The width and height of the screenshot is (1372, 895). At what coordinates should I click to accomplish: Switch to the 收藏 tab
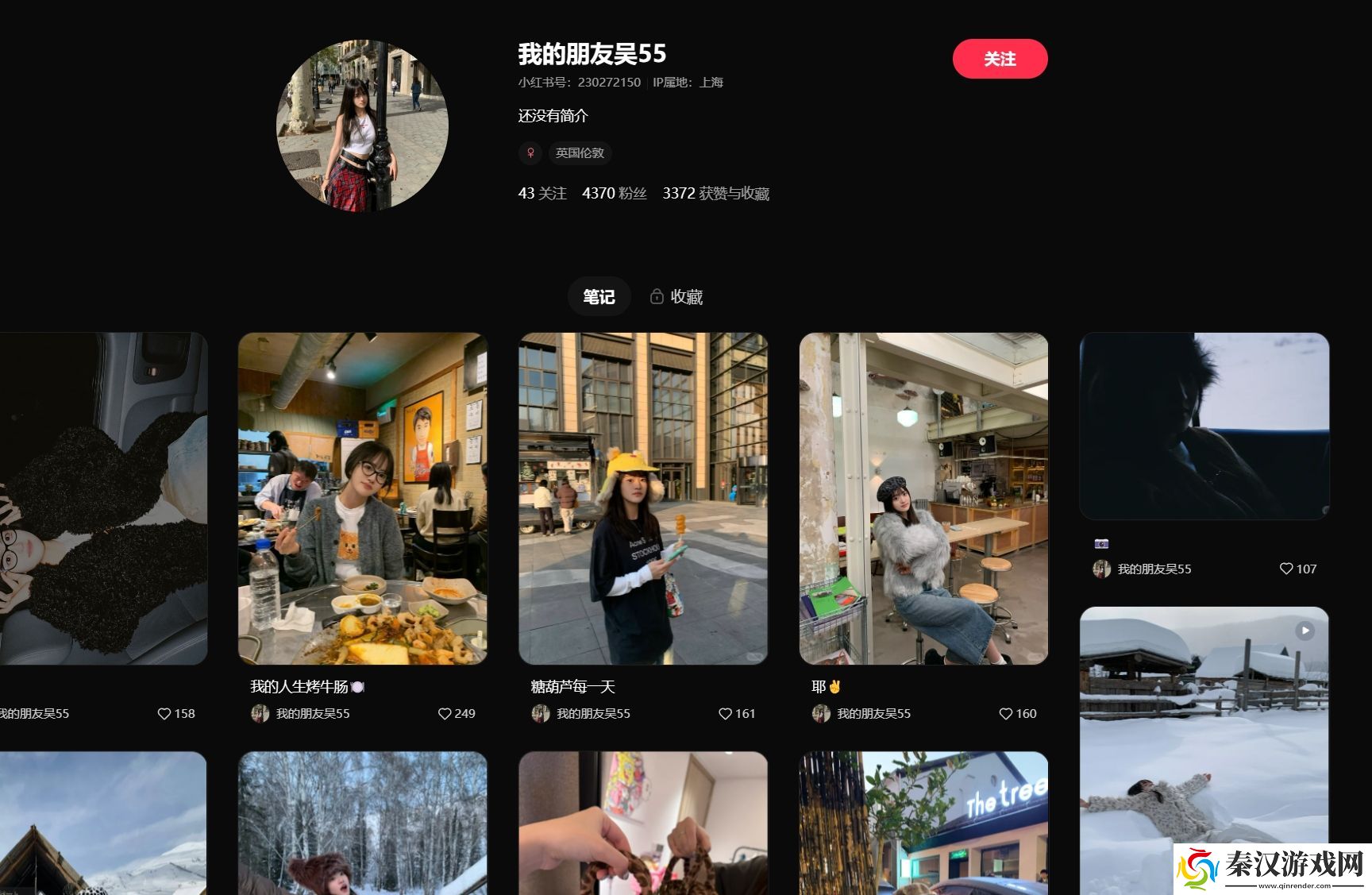676,297
